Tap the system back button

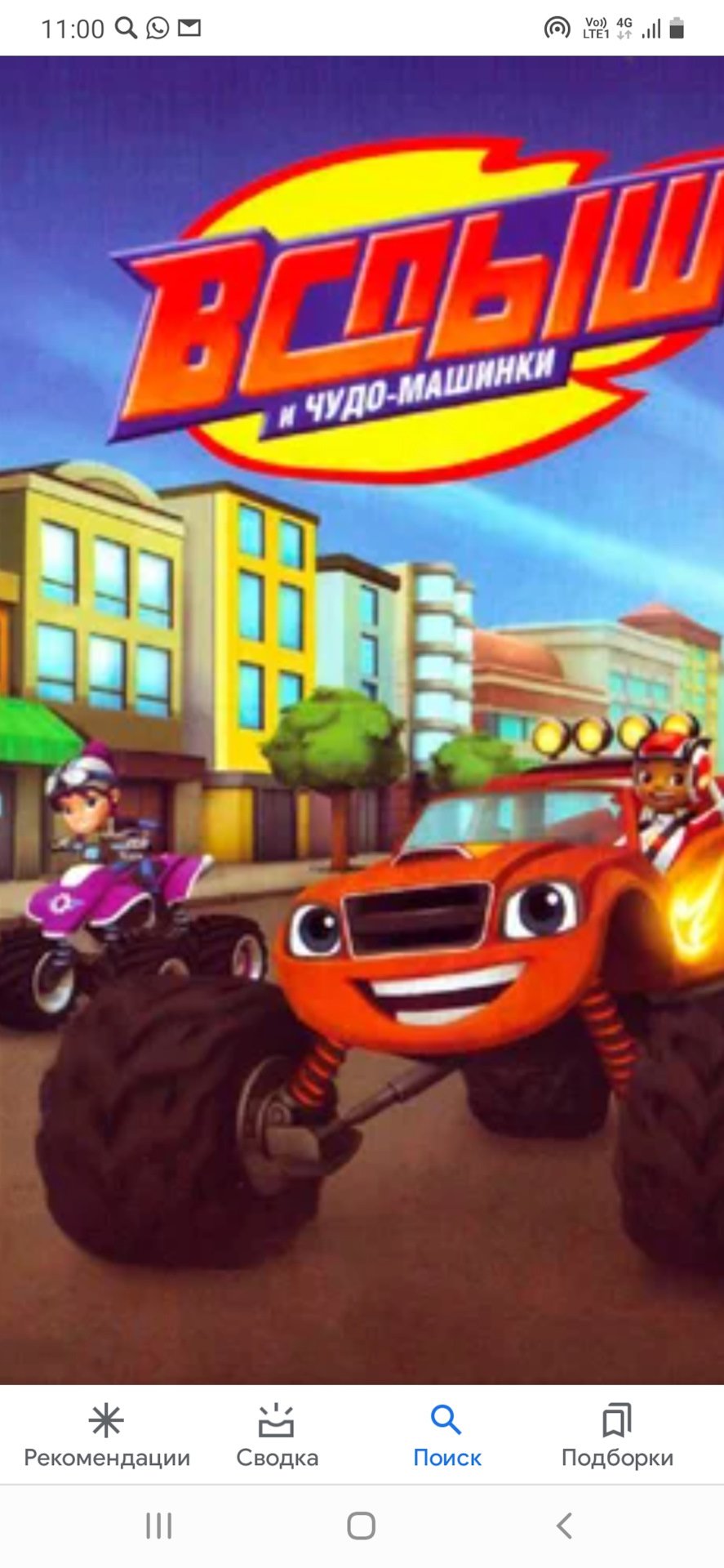pos(564,1526)
